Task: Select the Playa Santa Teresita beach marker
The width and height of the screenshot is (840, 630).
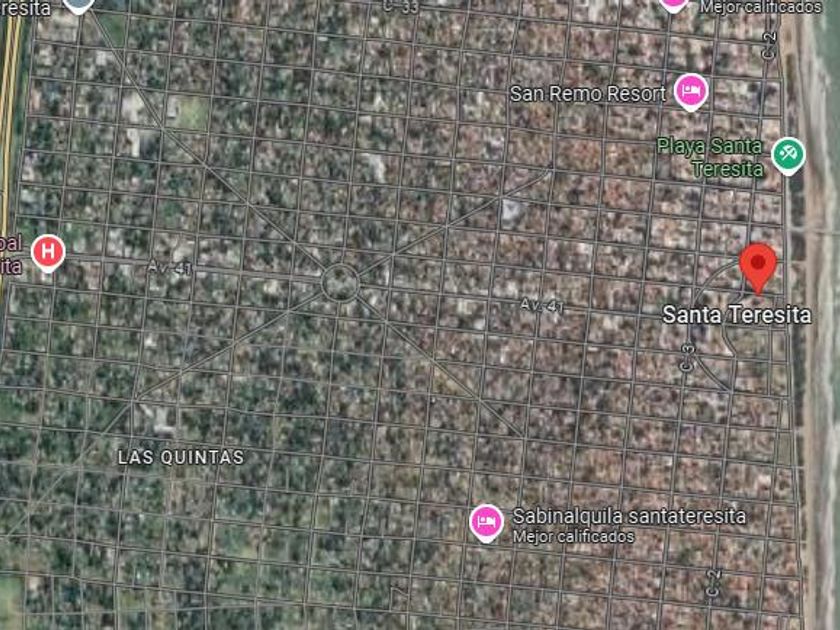Action: [789, 153]
